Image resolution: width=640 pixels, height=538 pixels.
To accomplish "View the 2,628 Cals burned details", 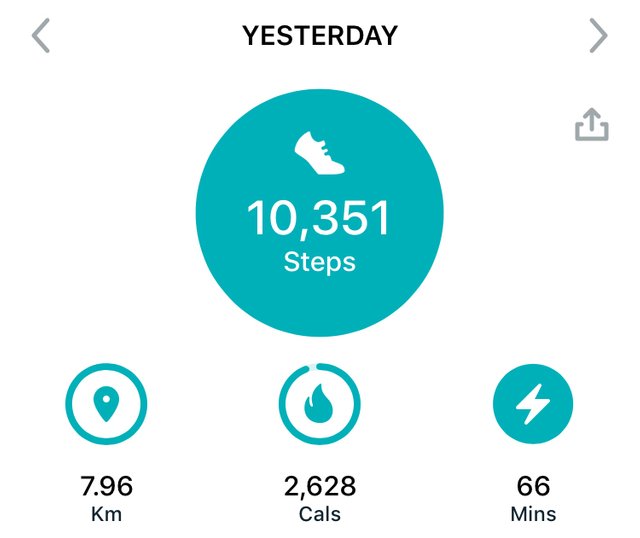I will pyautogui.click(x=319, y=404).
